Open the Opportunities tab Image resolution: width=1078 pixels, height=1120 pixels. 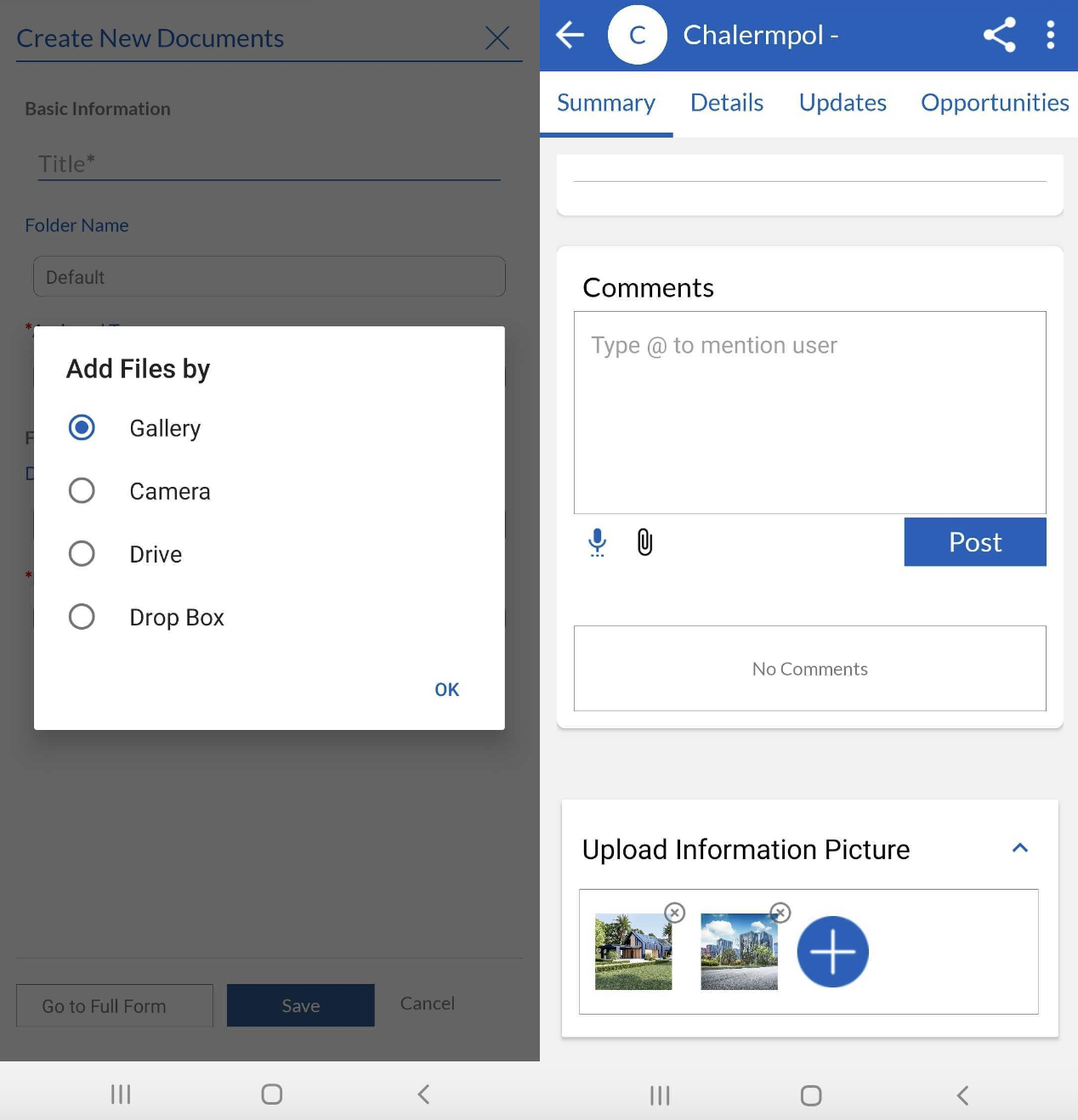[994, 103]
